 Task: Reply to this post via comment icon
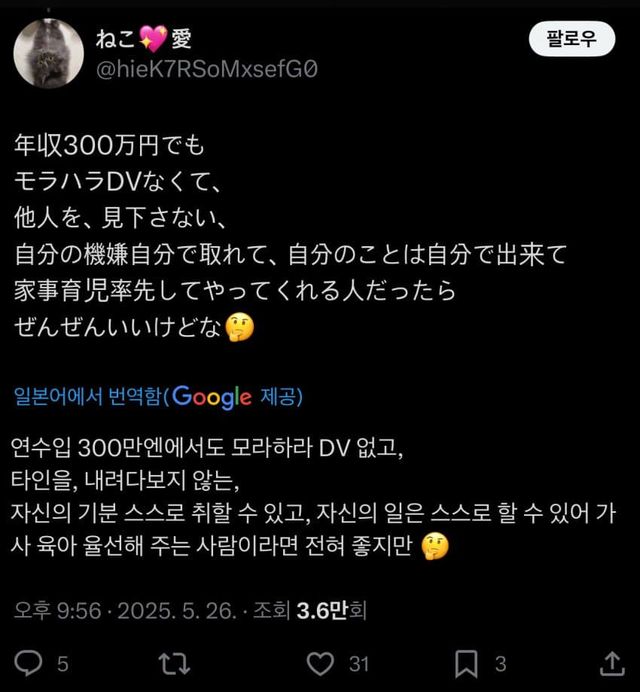31,663
